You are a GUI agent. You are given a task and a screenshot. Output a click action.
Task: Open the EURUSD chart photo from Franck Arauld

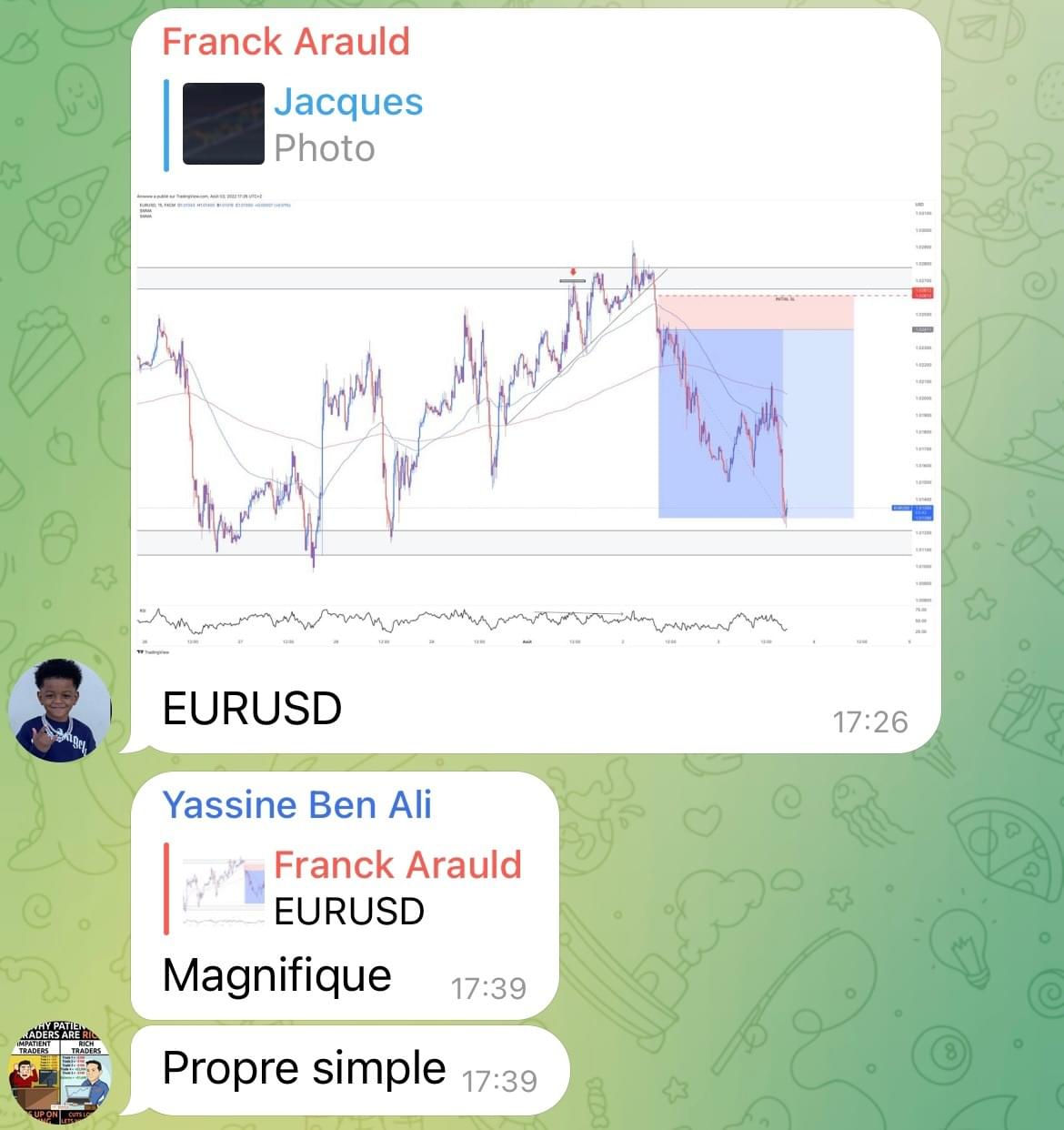coord(535,423)
